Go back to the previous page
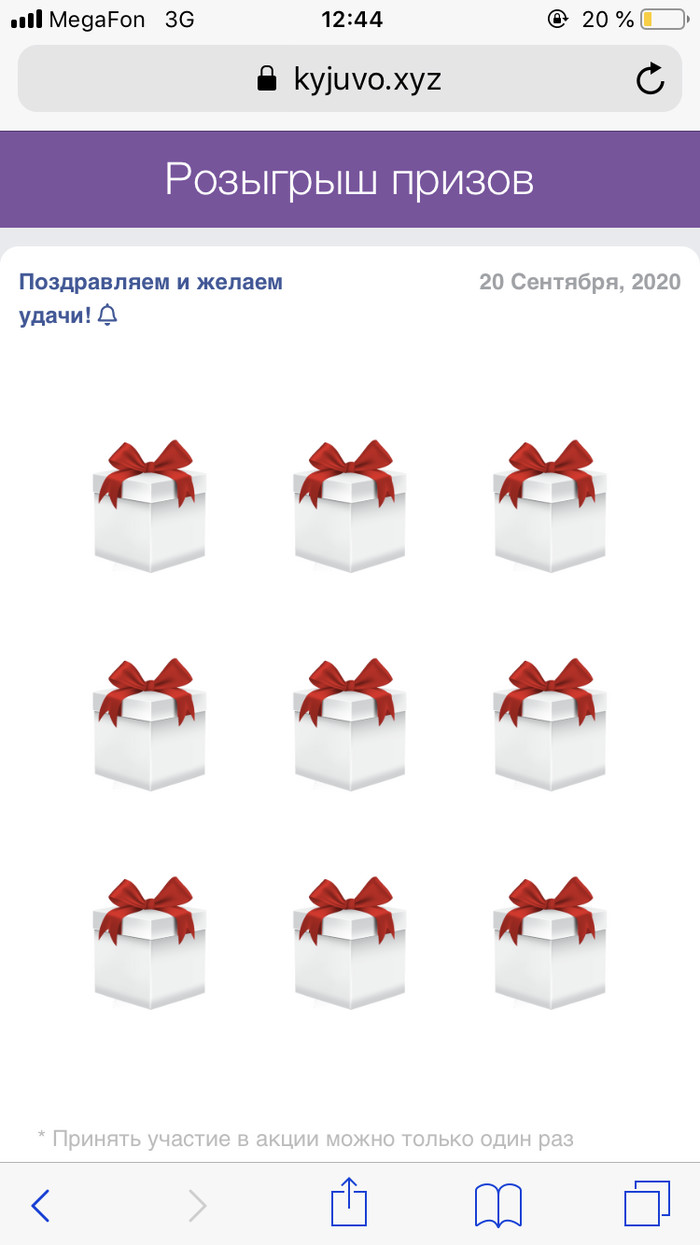The width and height of the screenshot is (700, 1245). click(40, 1205)
